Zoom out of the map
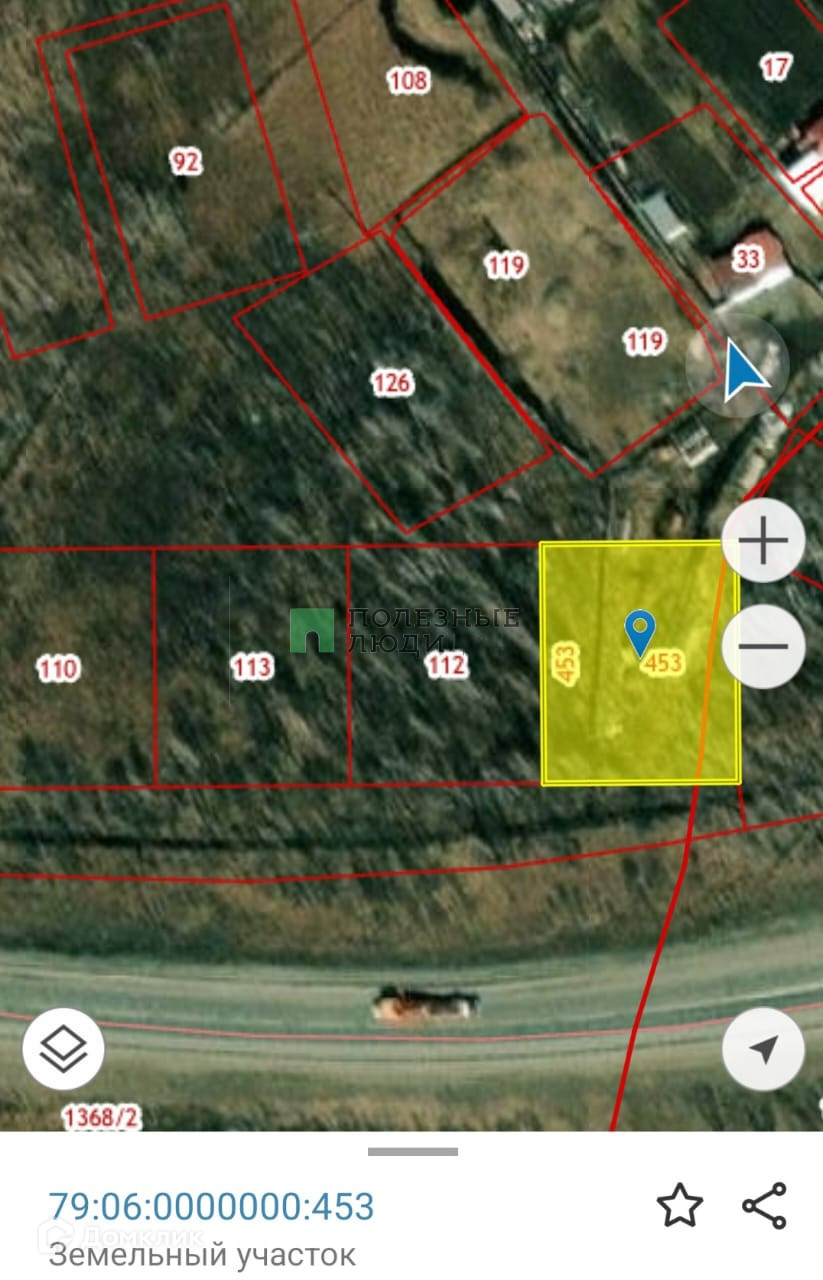This screenshot has width=823, height=1280. point(763,645)
